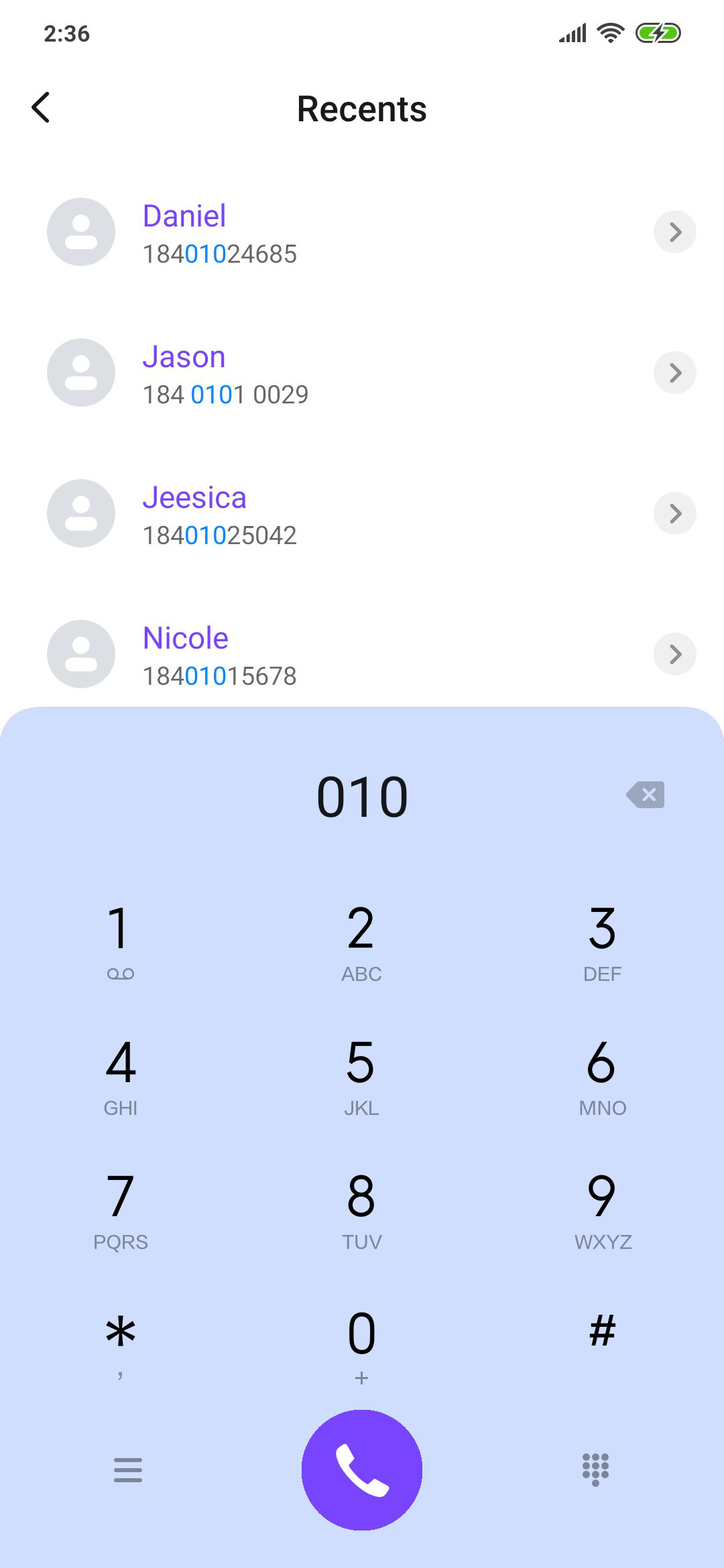The height and width of the screenshot is (1568, 724).
Task: Delete the last dialed digit
Action: 646,795
